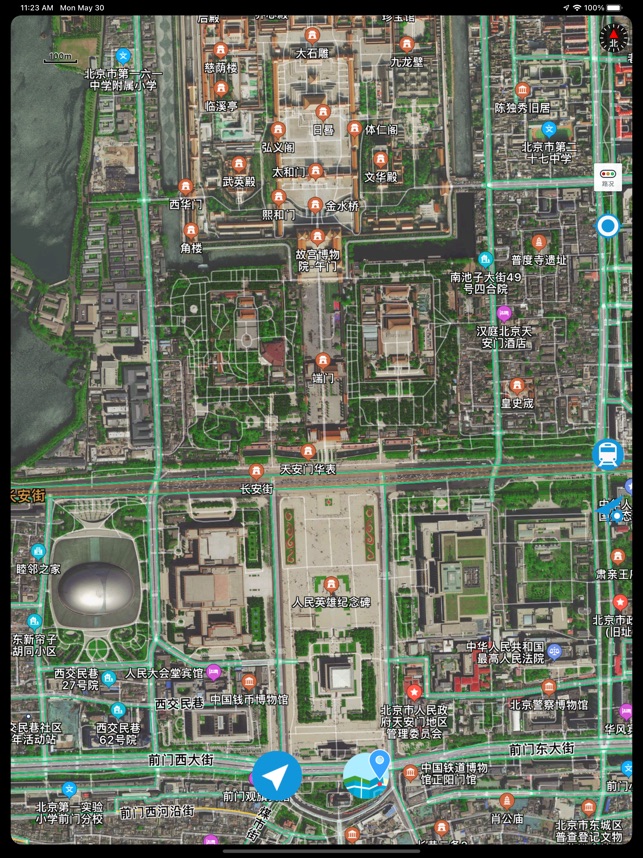Tap the compass to reset north

609,39
